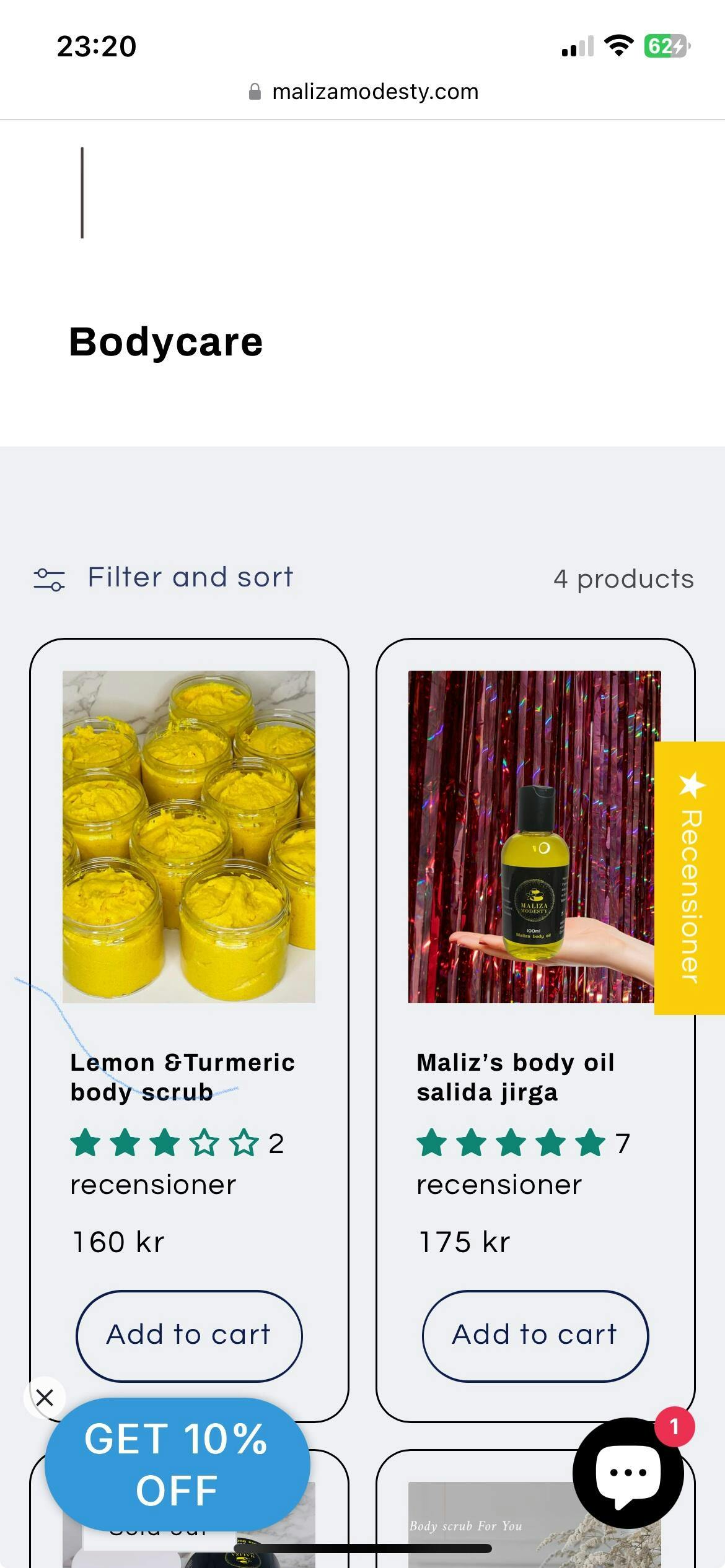This screenshot has height=1568, width=725.
Task: Add Lemon & Turmeric body scrub to cart
Action: tap(189, 1335)
